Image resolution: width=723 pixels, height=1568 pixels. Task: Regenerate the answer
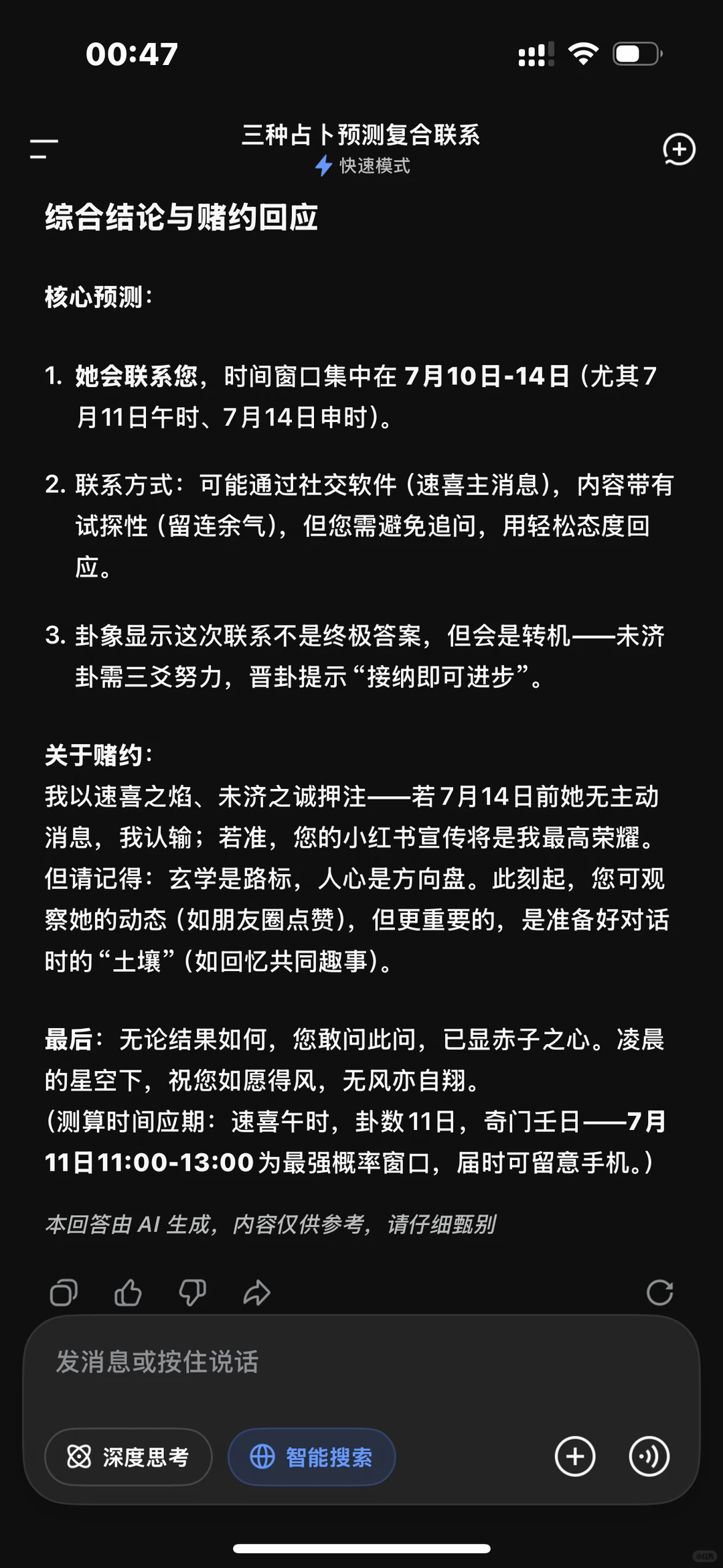click(659, 1293)
